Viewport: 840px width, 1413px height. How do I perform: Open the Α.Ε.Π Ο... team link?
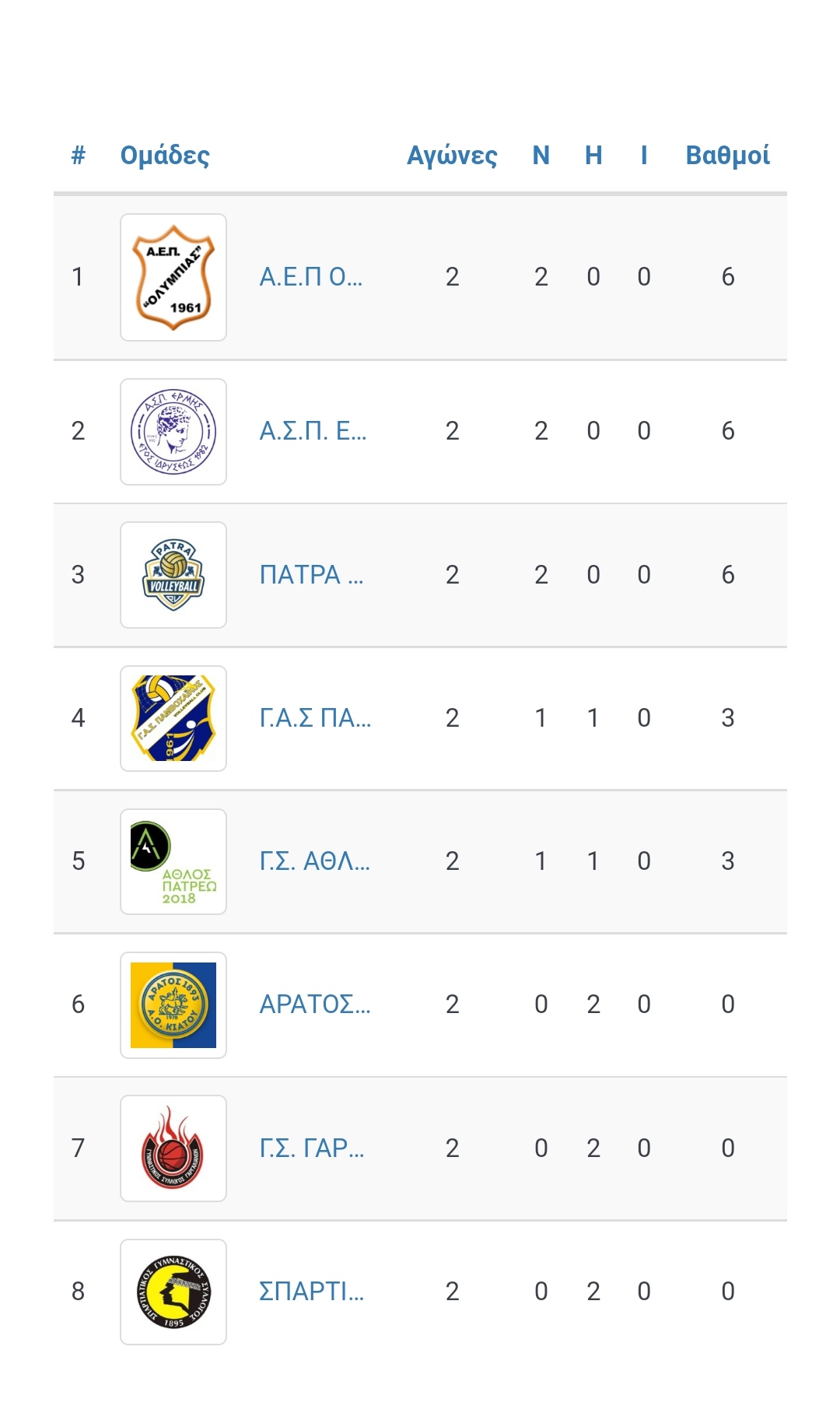[311, 277]
